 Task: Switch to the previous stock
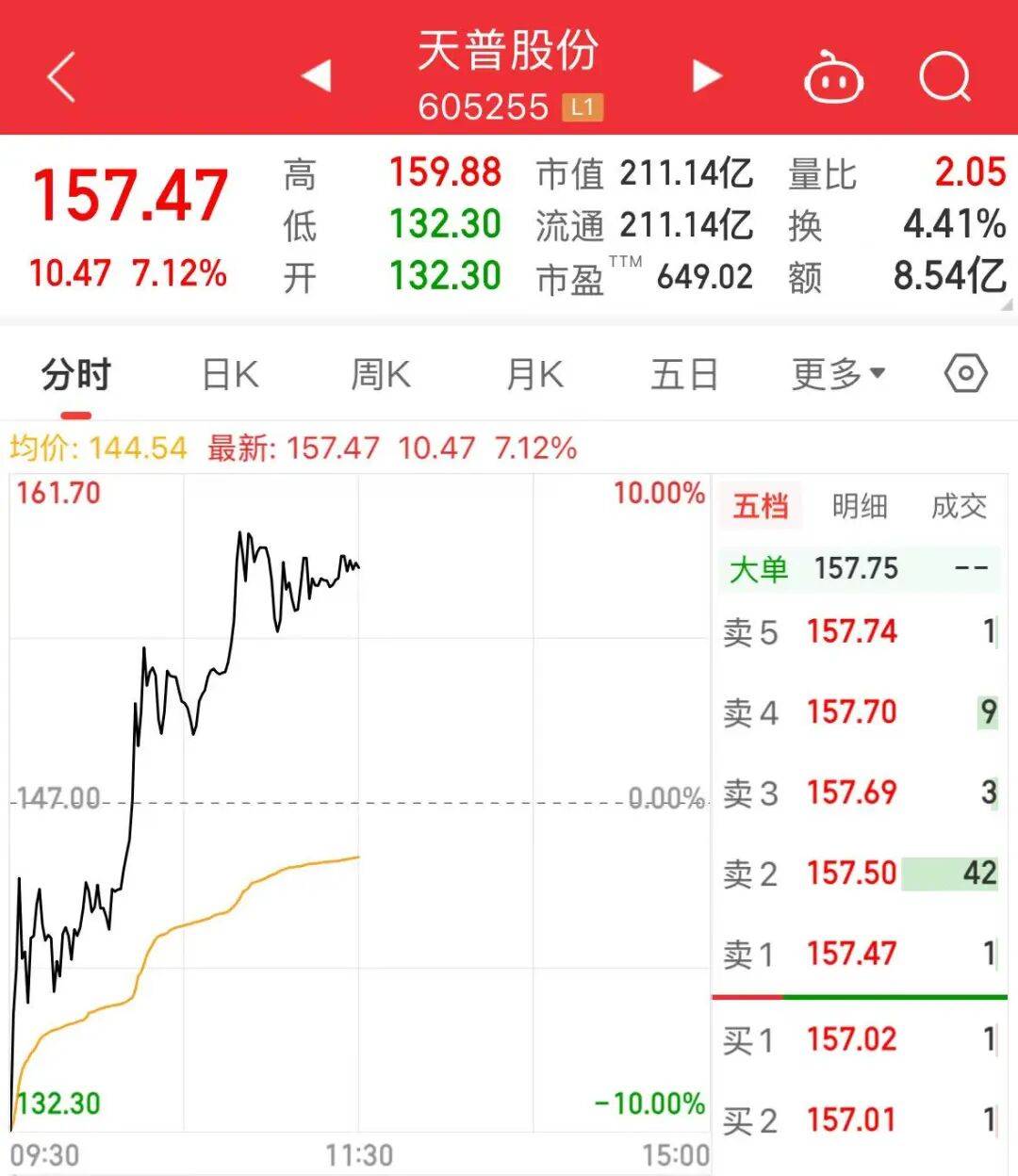[317, 76]
